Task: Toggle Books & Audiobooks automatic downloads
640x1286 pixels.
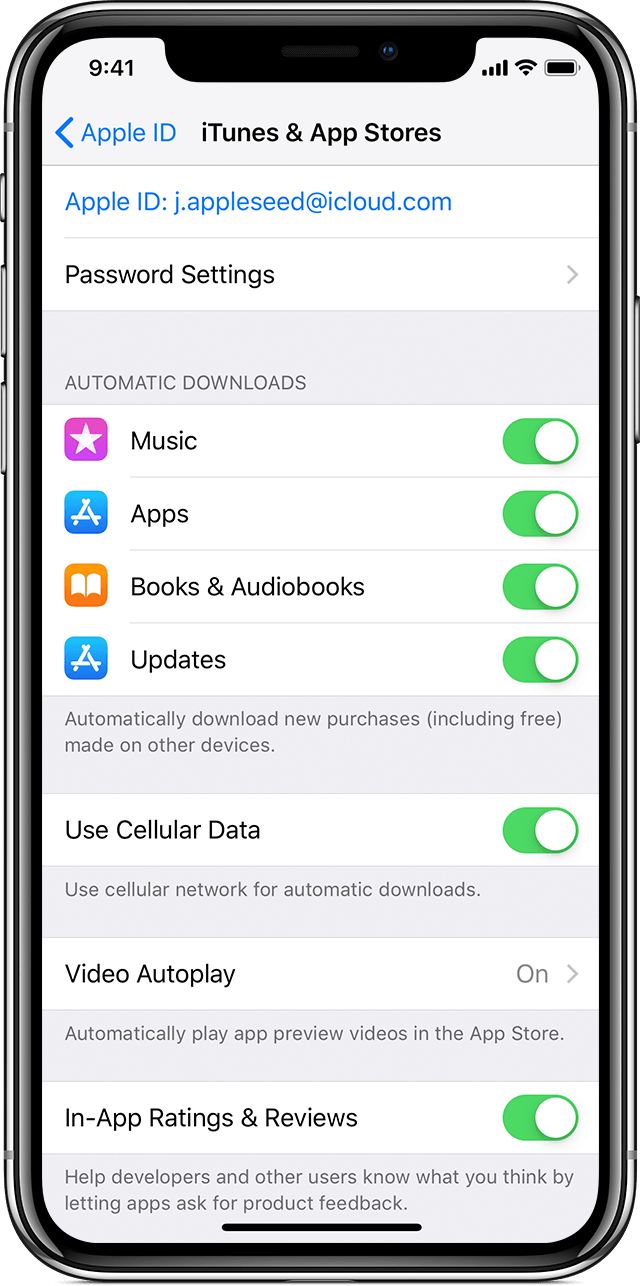Action: coord(540,587)
